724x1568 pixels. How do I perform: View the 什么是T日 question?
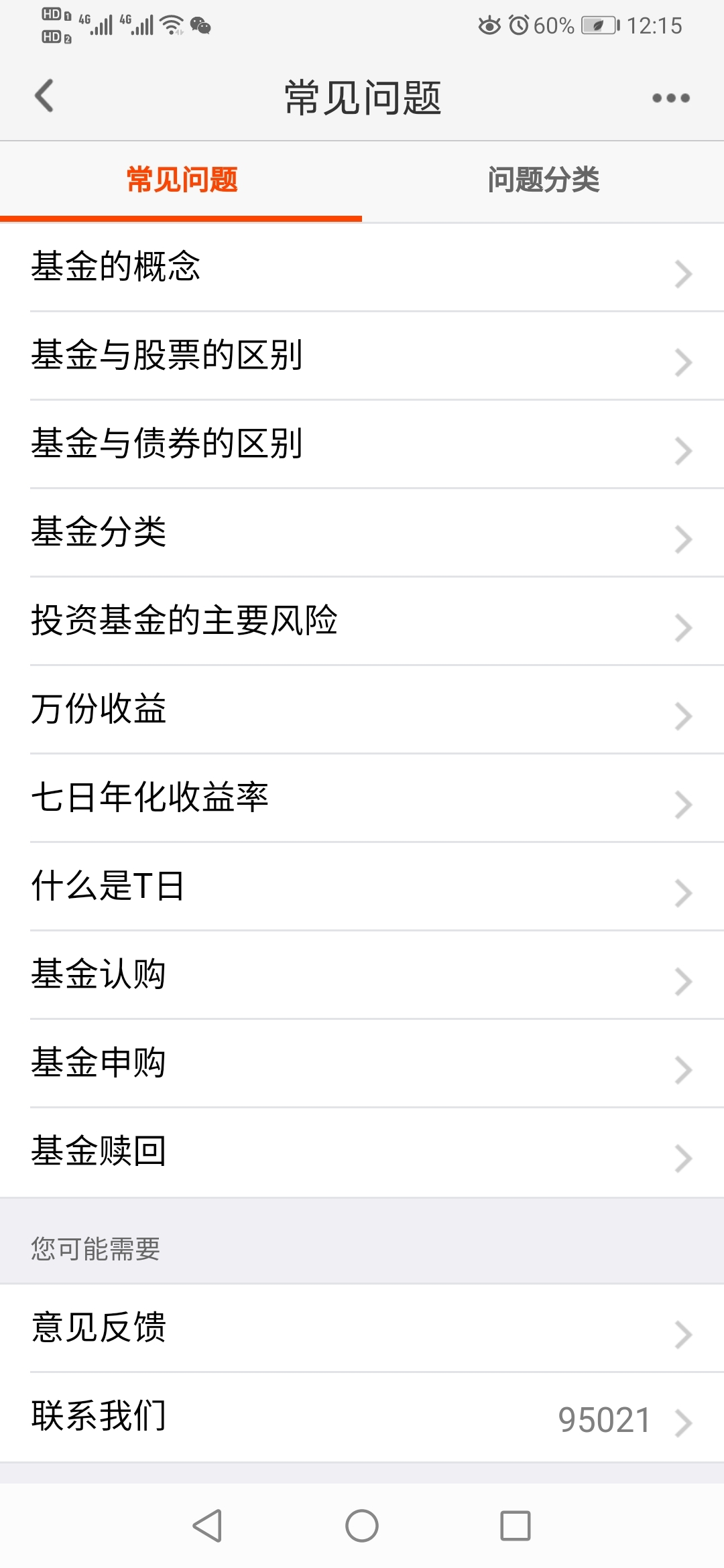[x=362, y=887]
